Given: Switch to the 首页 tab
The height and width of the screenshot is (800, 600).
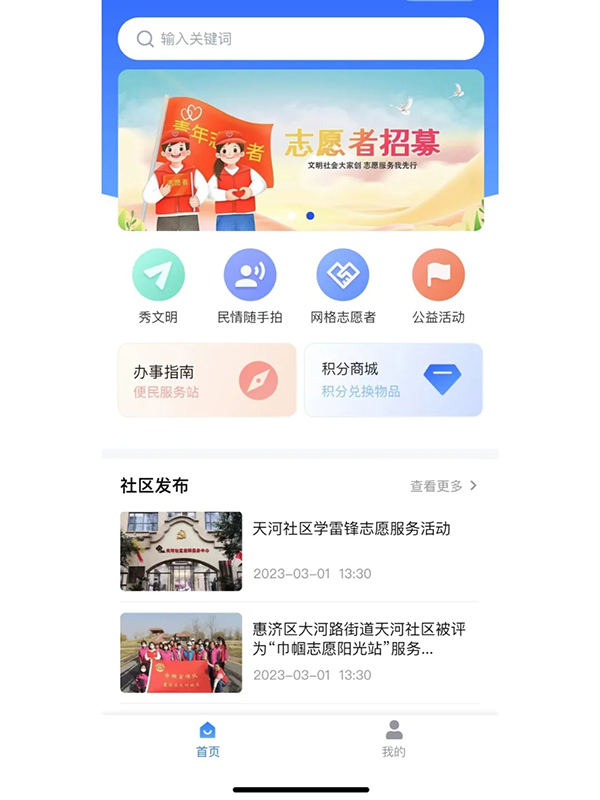Looking at the screenshot, I should point(207,740).
